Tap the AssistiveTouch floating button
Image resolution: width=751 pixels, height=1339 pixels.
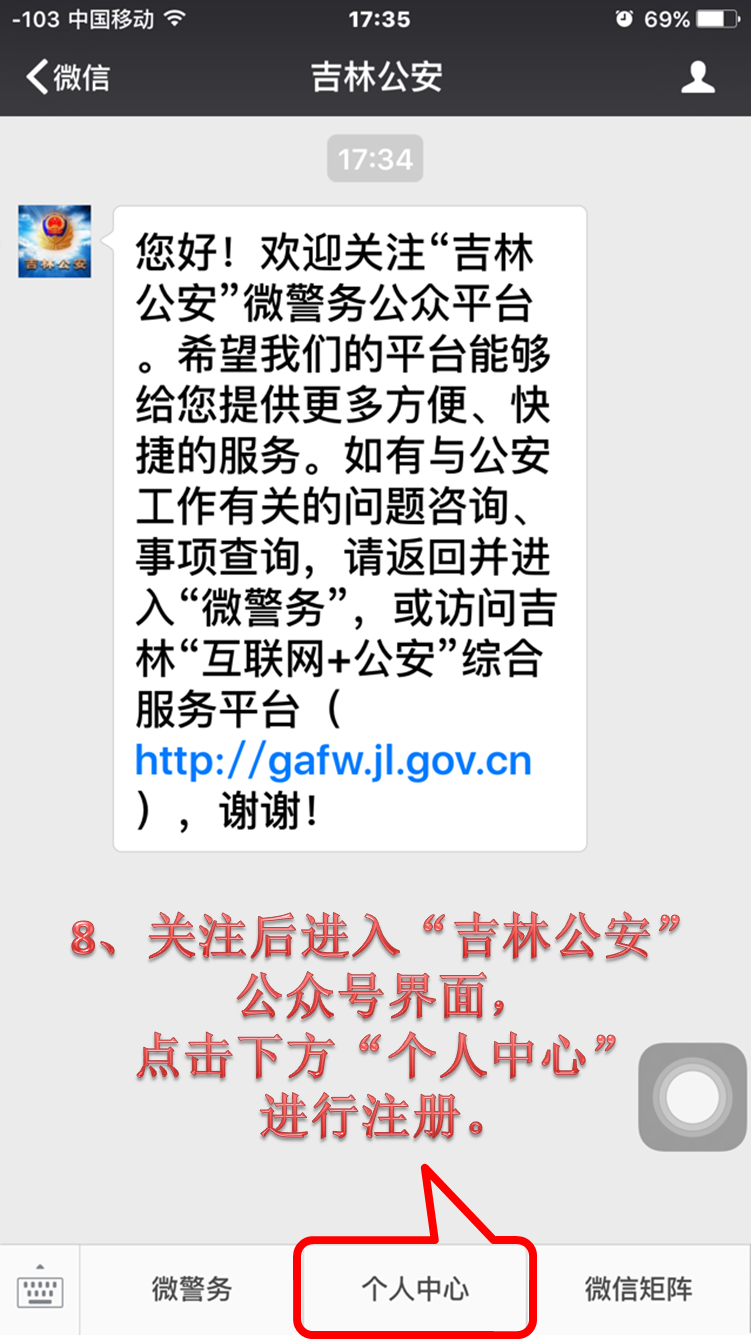(x=692, y=1097)
